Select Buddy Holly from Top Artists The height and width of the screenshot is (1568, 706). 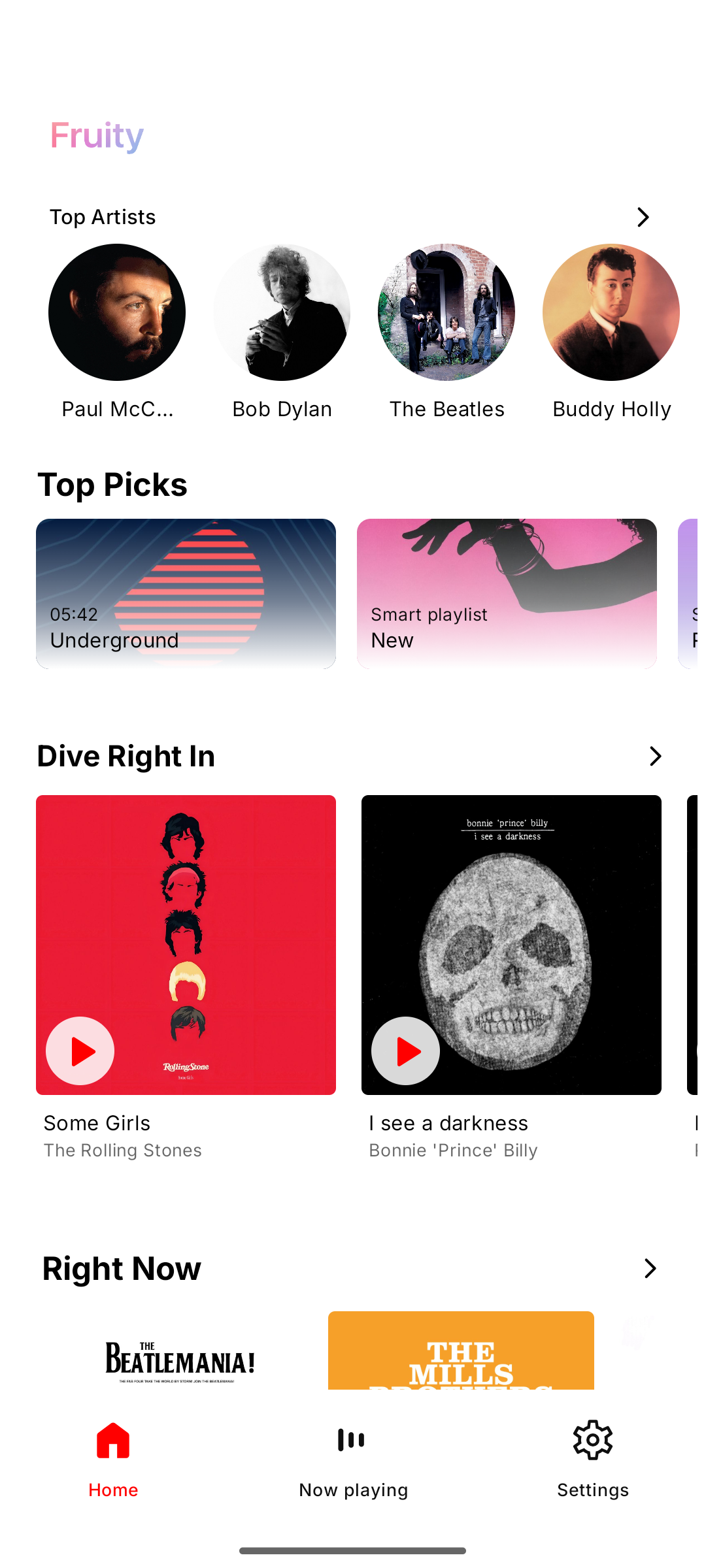[x=611, y=313]
